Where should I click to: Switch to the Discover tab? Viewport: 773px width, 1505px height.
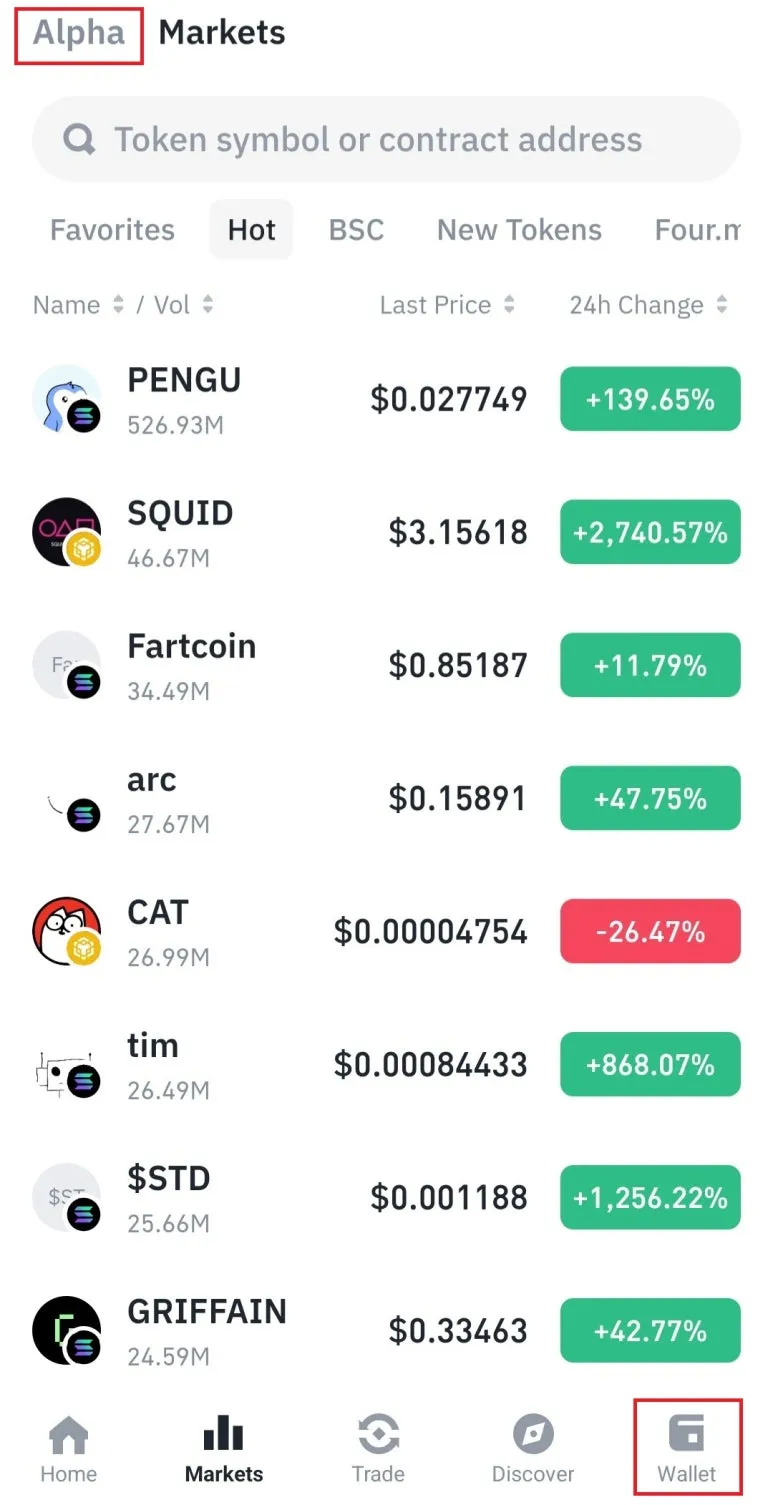533,1449
